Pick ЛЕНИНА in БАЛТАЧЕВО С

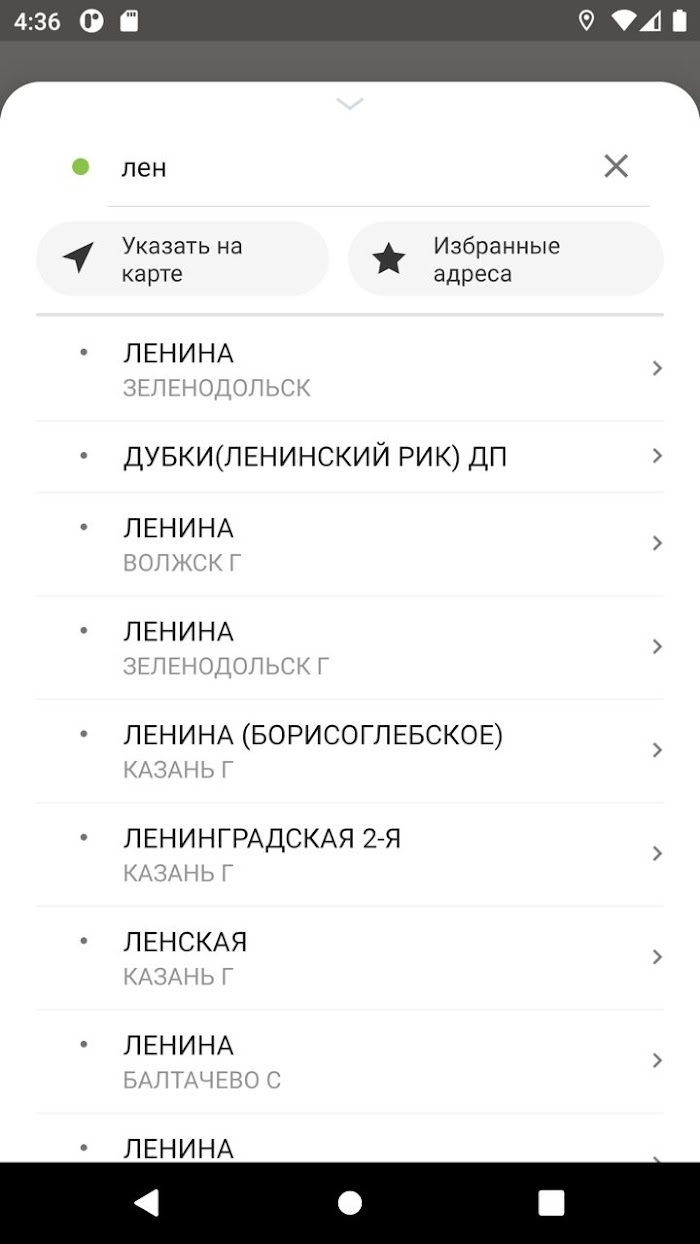[x=350, y=1062]
